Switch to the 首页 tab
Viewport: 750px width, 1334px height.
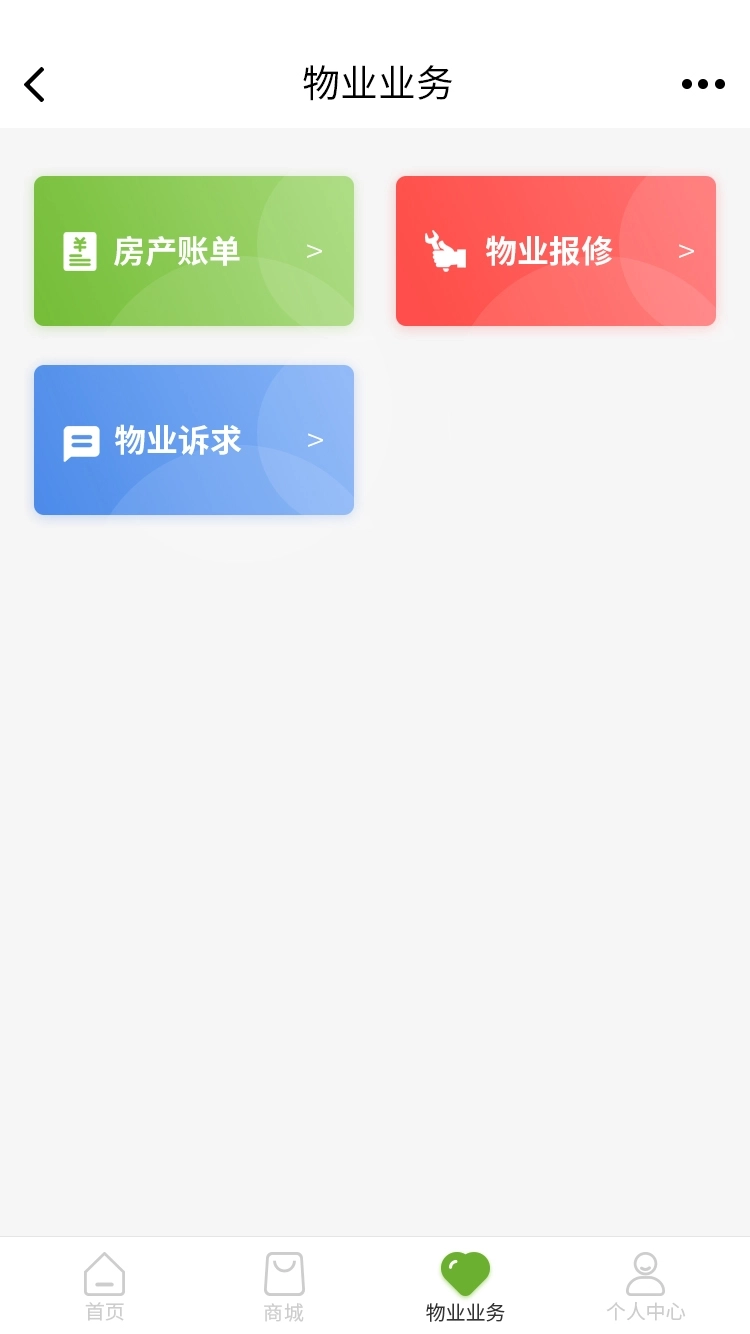tap(104, 1285)
